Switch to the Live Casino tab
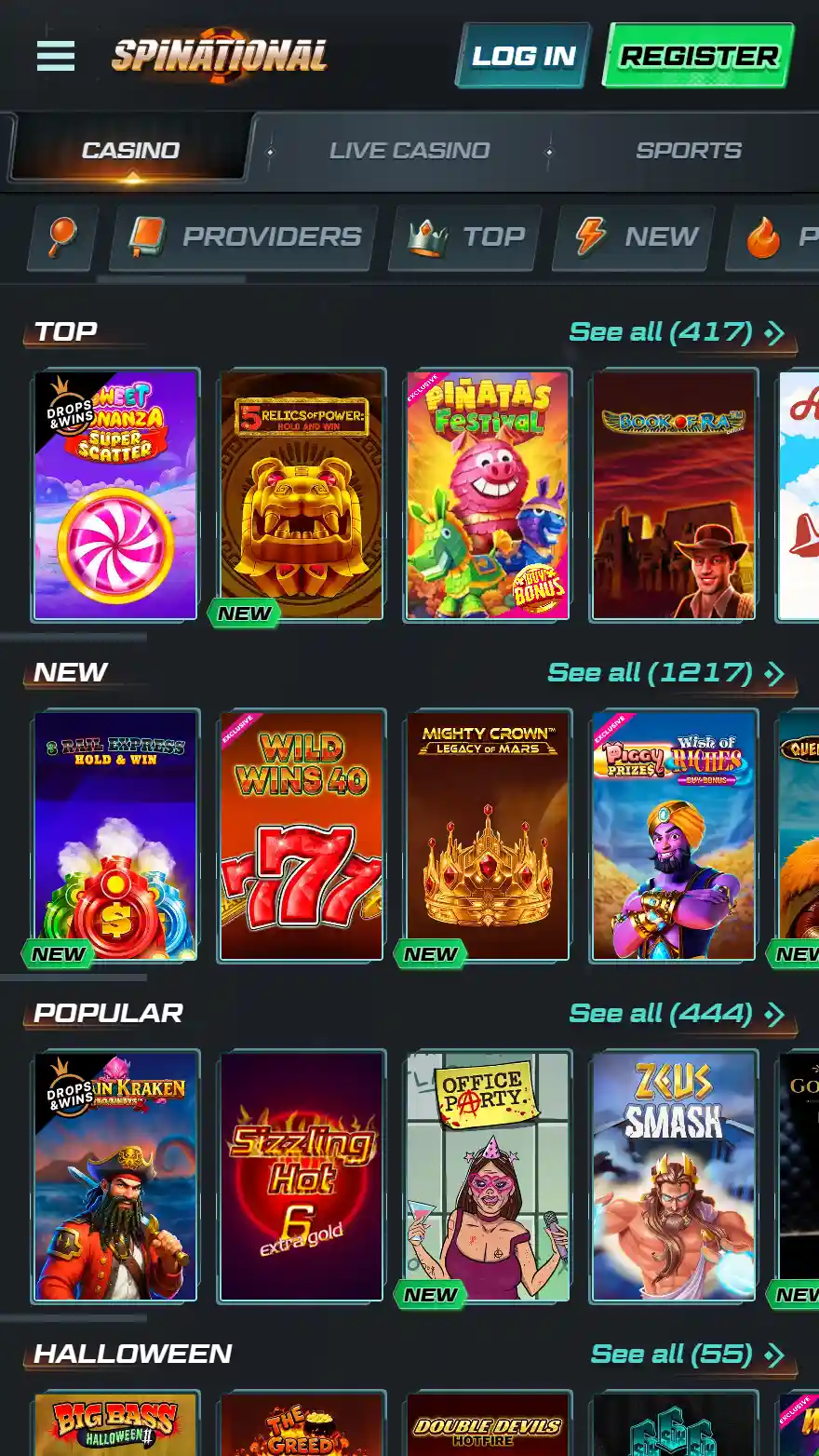This screenshot has width=819, height=1456. click(x=409, y=150)
